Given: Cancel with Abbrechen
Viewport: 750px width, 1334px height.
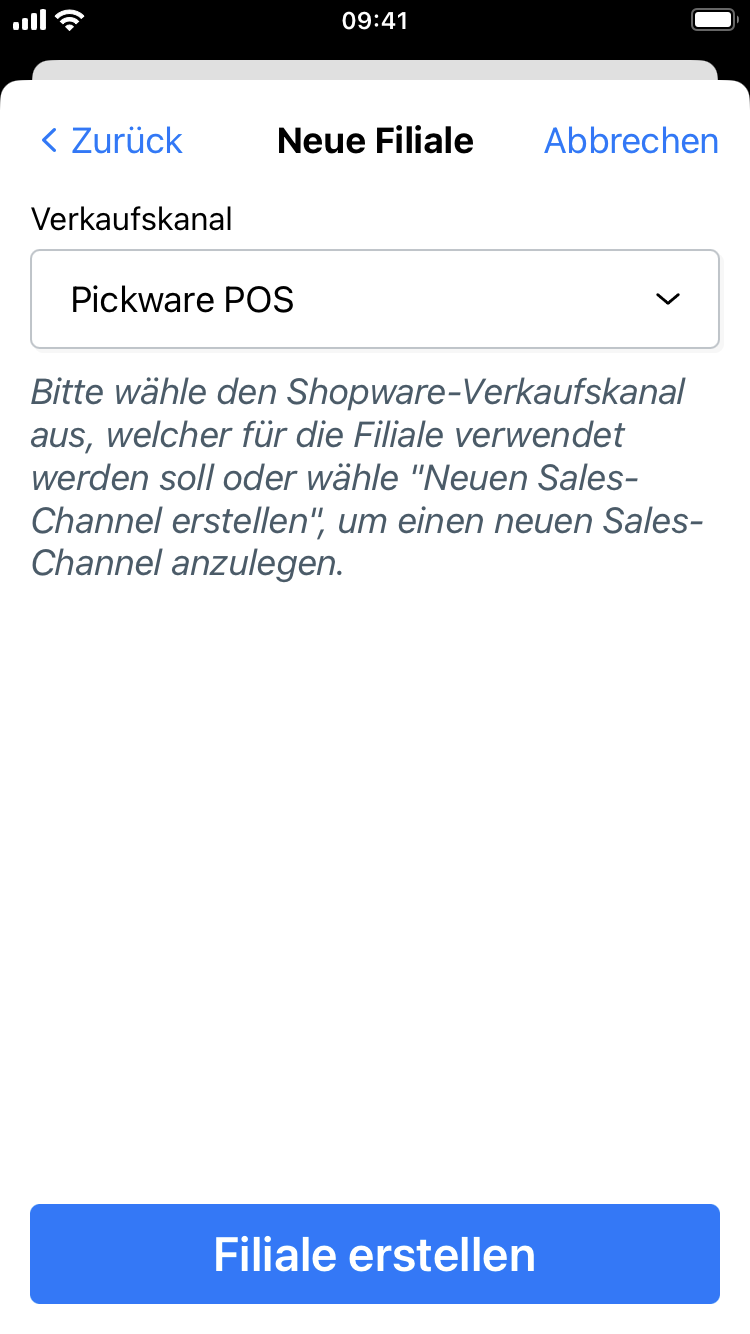Looking at the screenshot, I should click(x=630, y=141).
